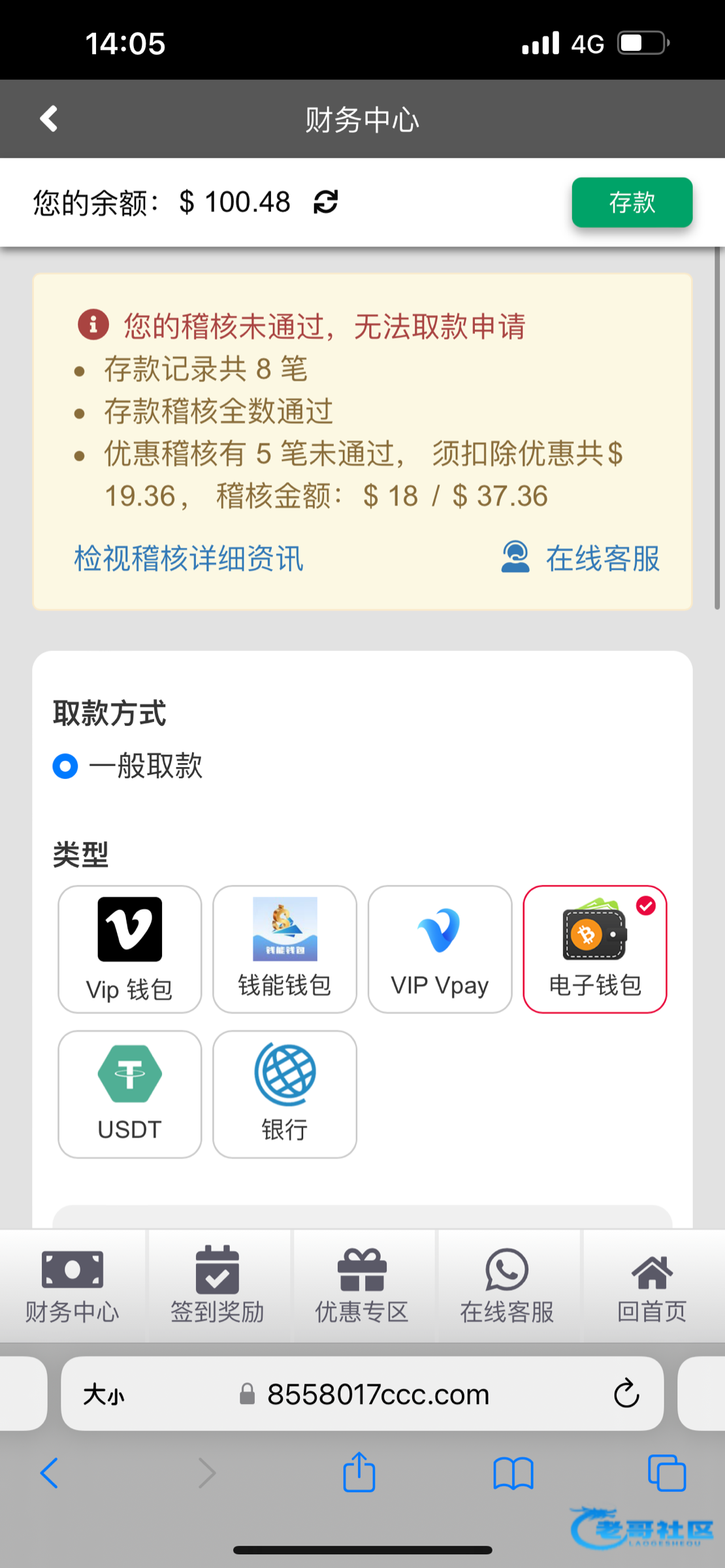This screenshot has height=1568, width=725.
Task: Pick 银行 as withdrawal type
Action: pos(285,1094)
